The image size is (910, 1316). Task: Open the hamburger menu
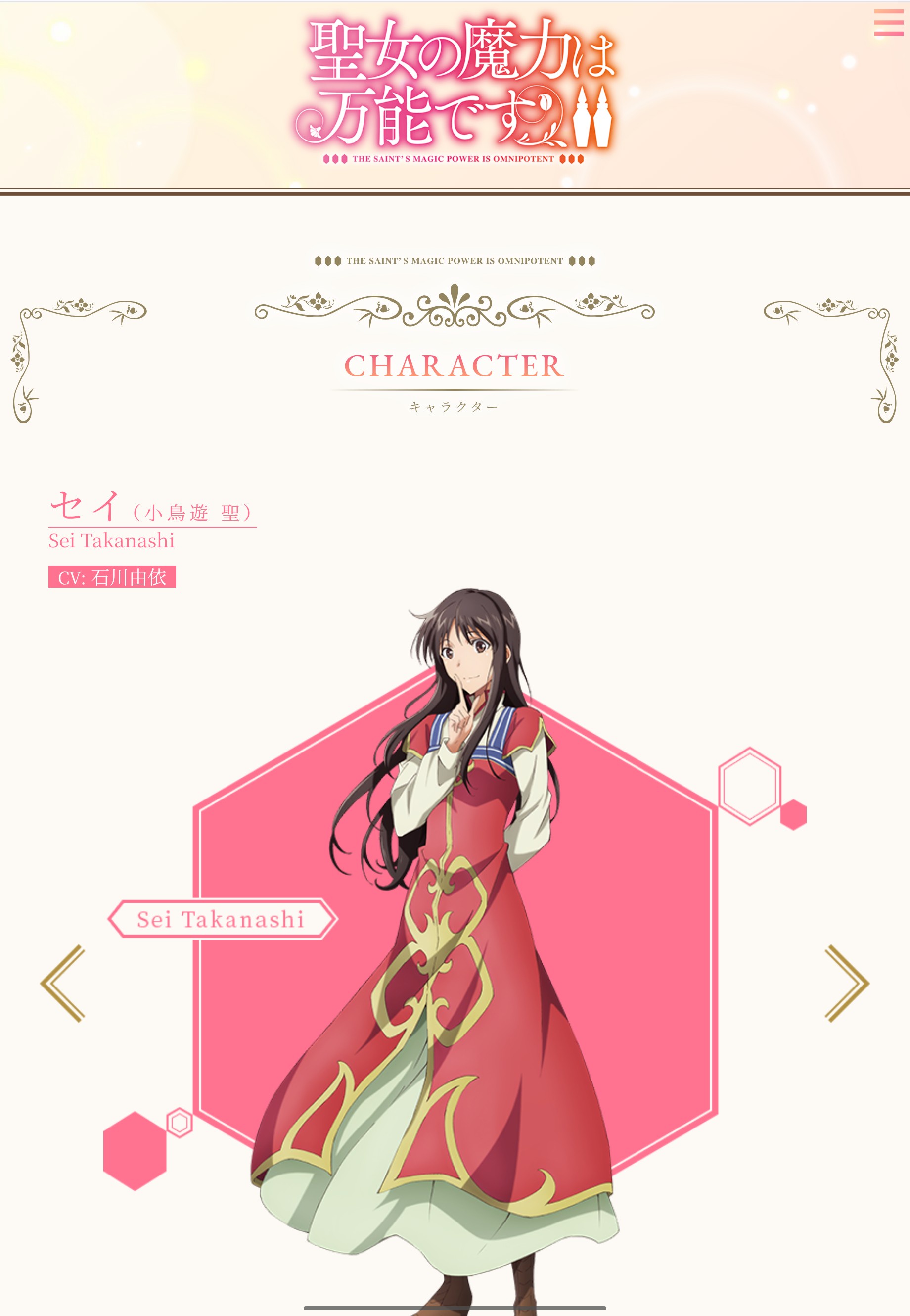pyautogui.click(x=888, y=23)
